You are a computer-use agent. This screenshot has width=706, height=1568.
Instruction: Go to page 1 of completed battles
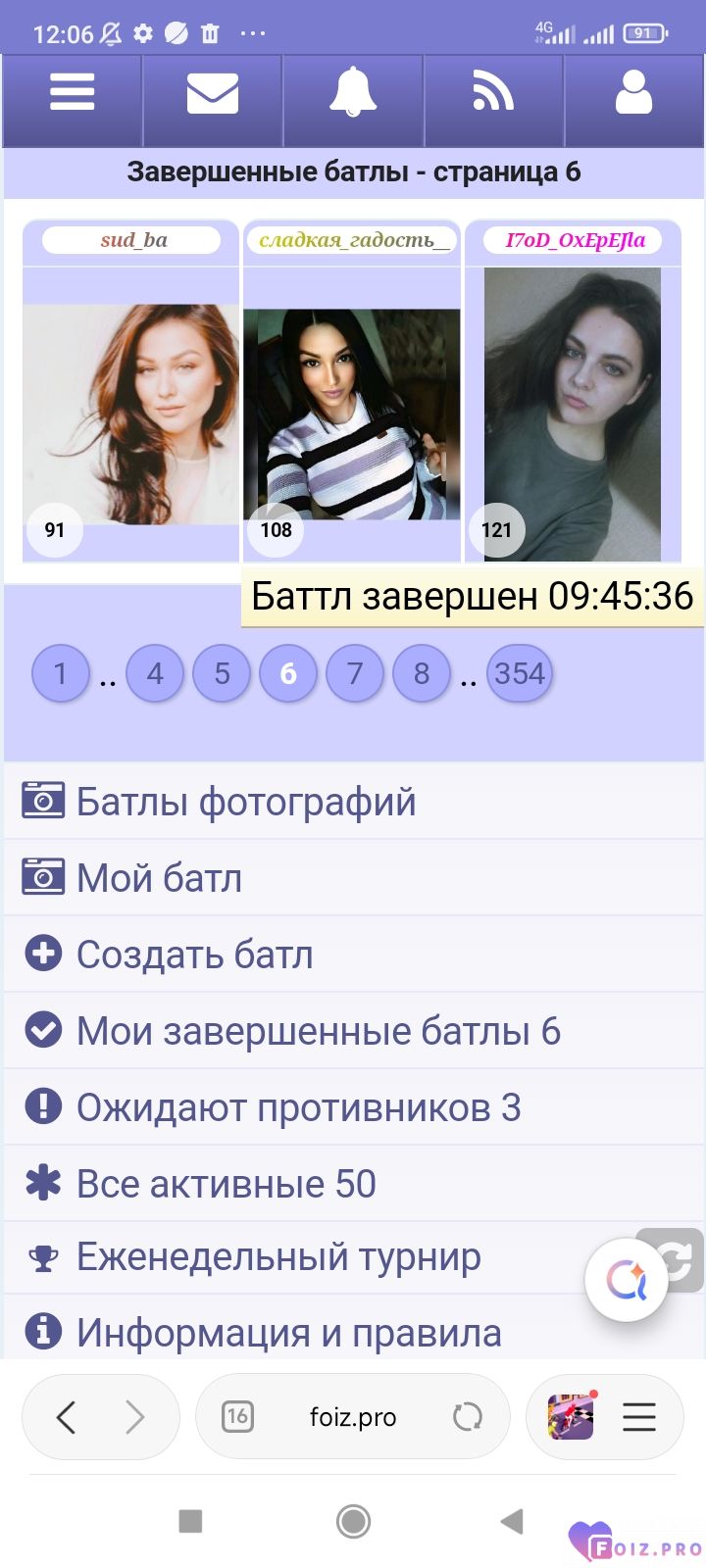coord(60,674)
